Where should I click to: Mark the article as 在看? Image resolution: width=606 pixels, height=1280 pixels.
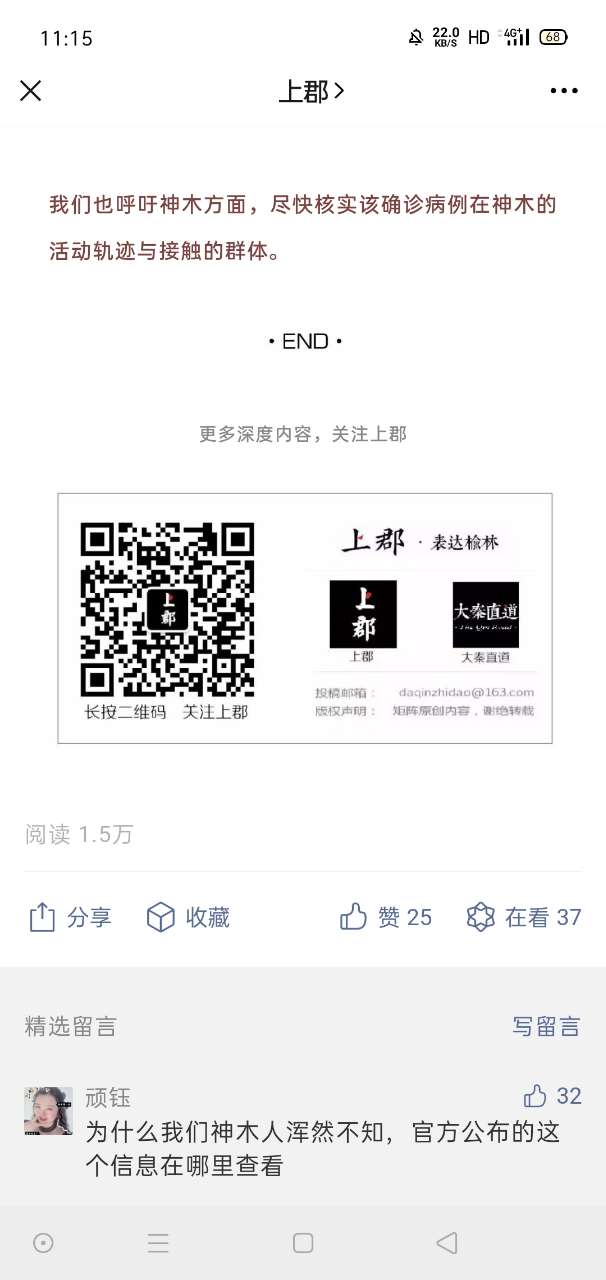pos(524,917)
